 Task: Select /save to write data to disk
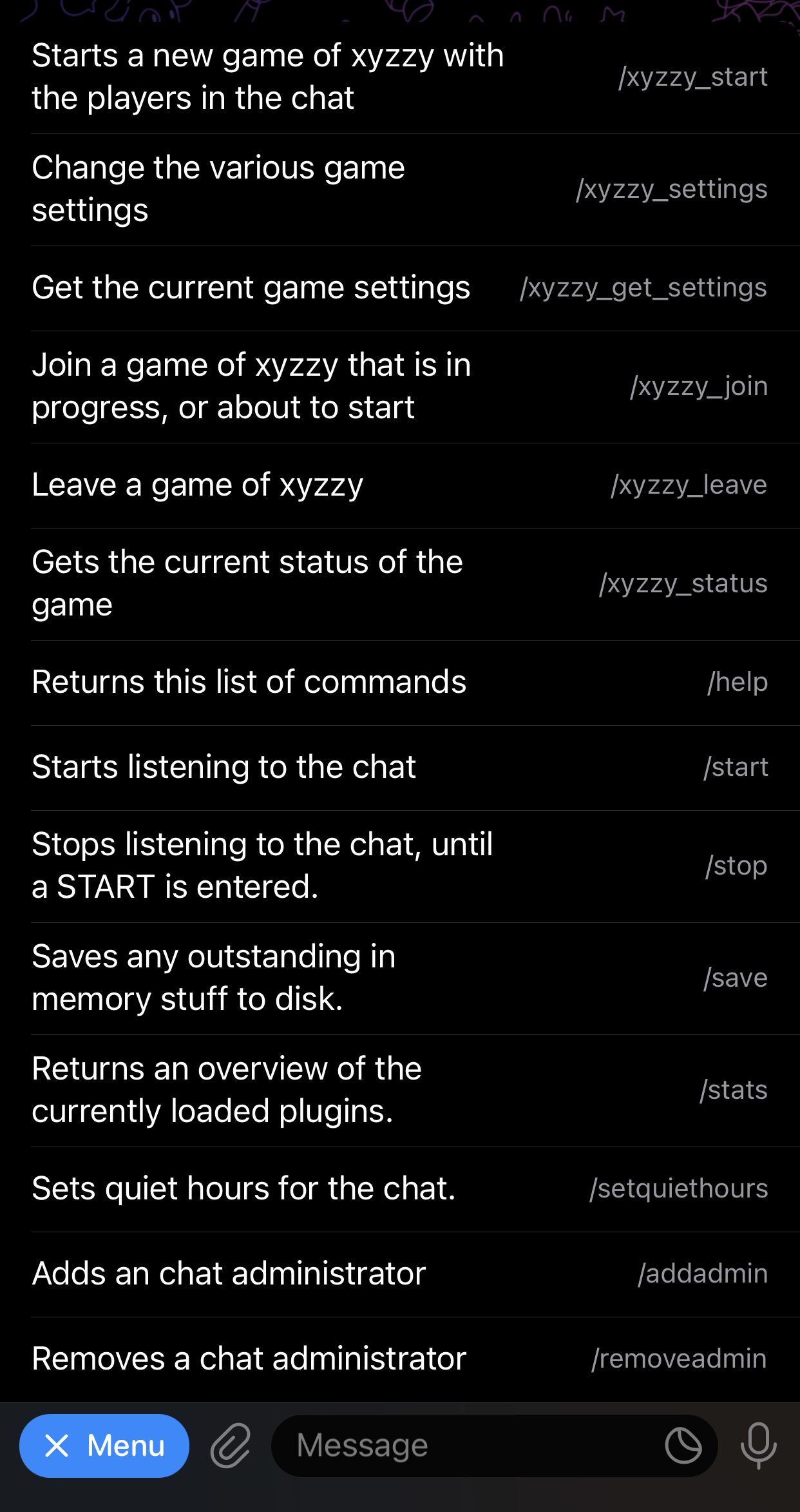[399, 978]
